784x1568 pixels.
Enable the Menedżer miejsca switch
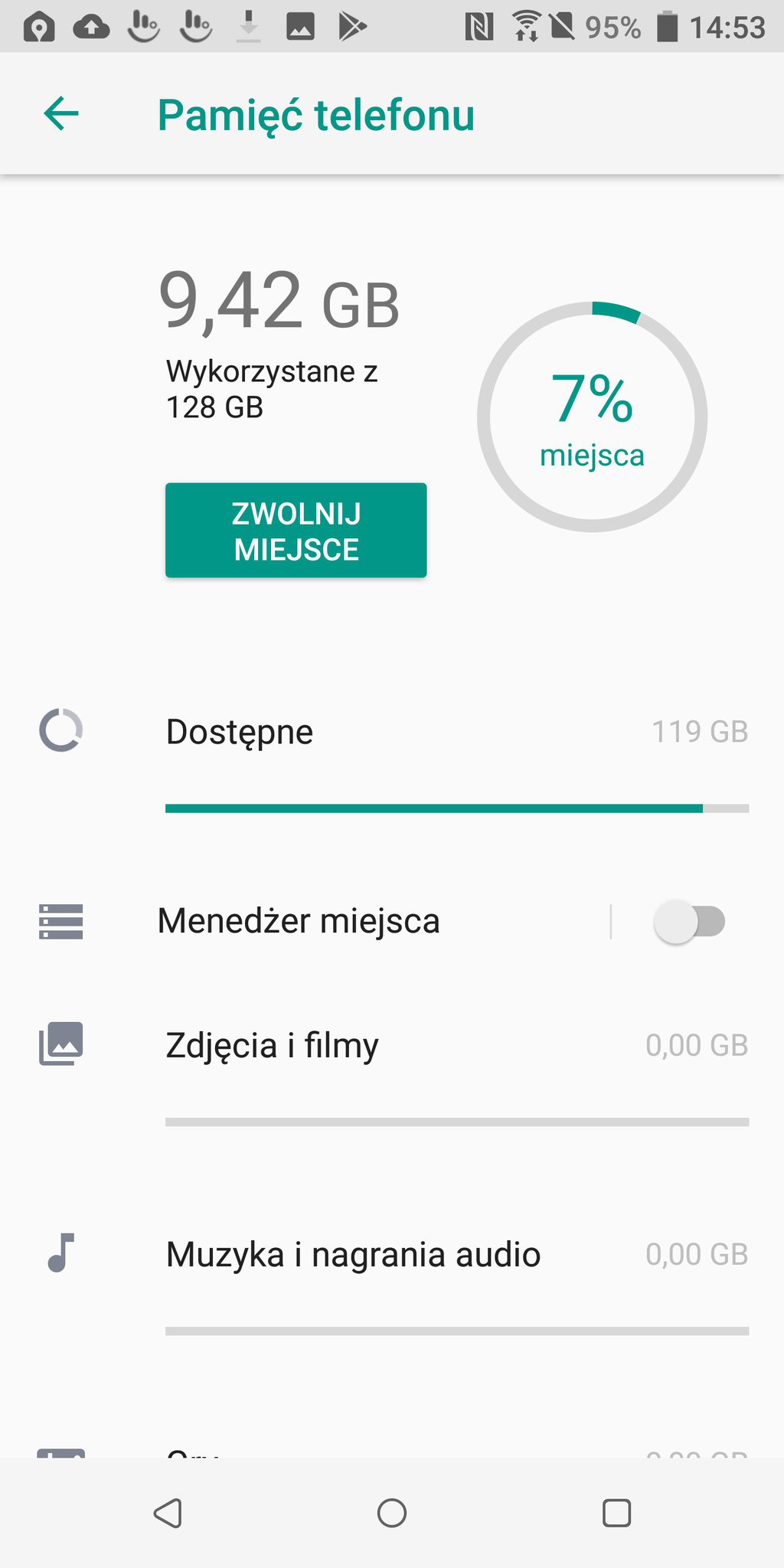click(689, 921)
